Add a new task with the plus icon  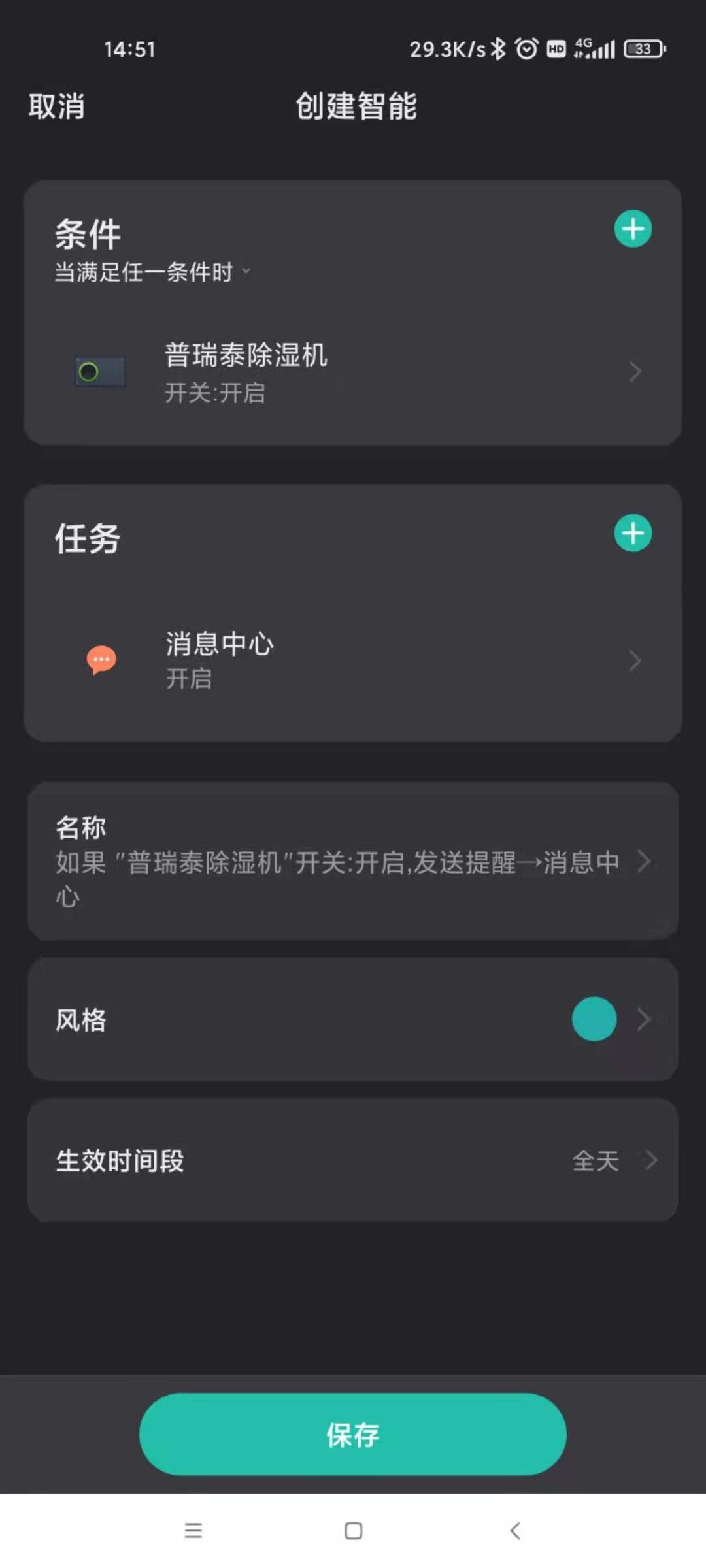coord(632,533)
